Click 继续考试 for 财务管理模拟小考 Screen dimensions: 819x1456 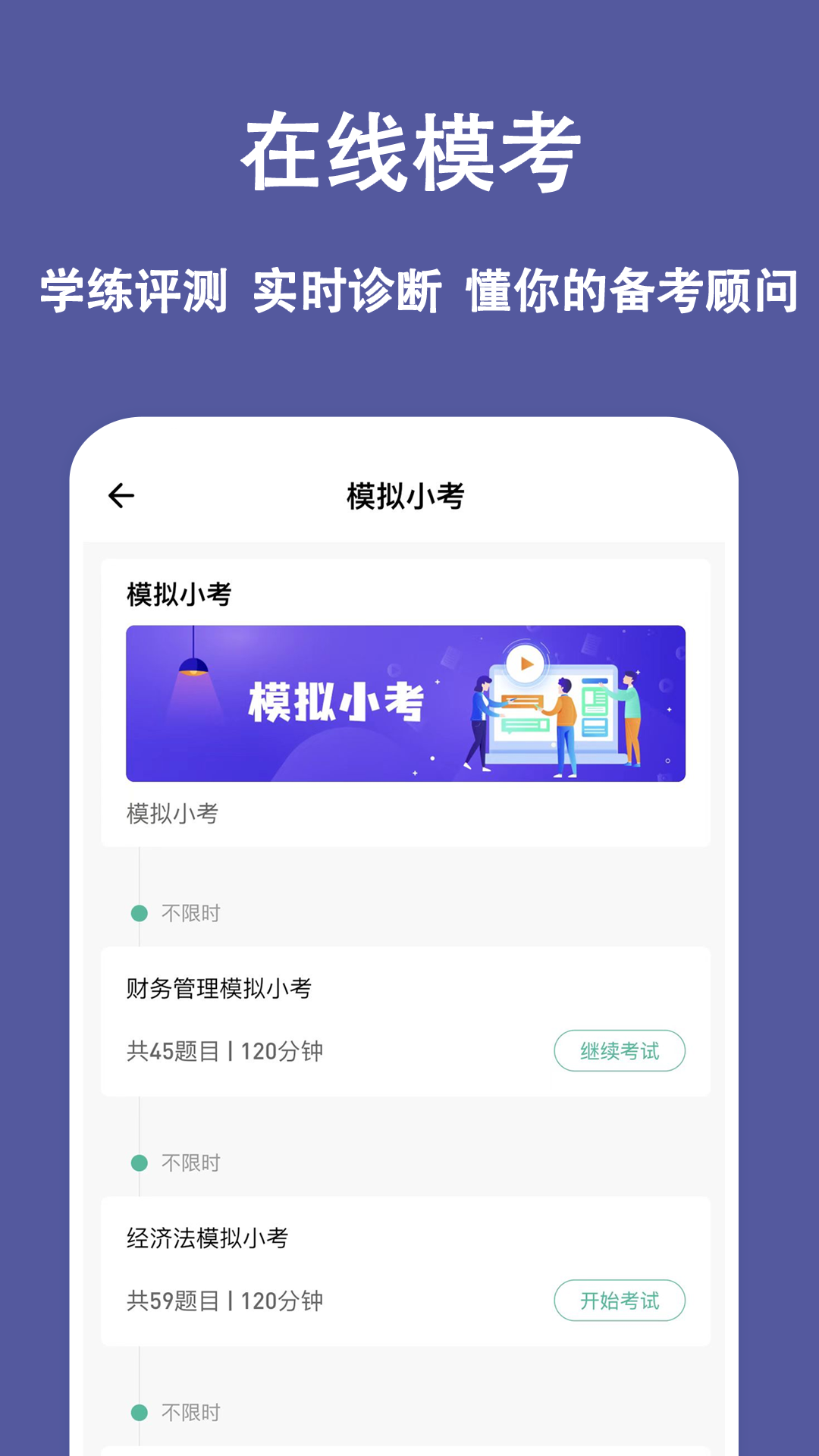(619, 1050)
